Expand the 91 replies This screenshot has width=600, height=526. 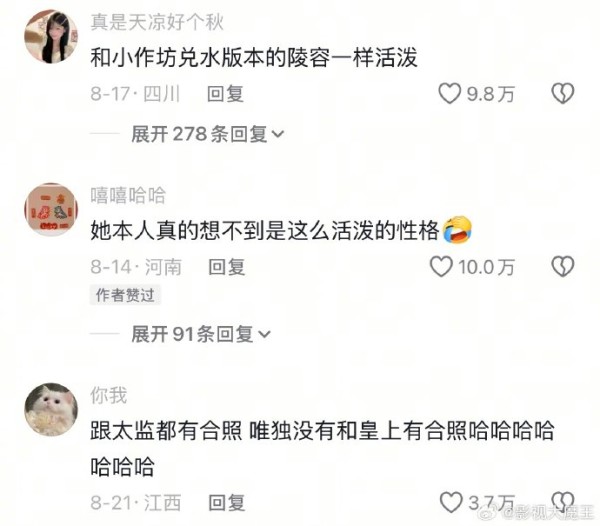coord(201,334)
